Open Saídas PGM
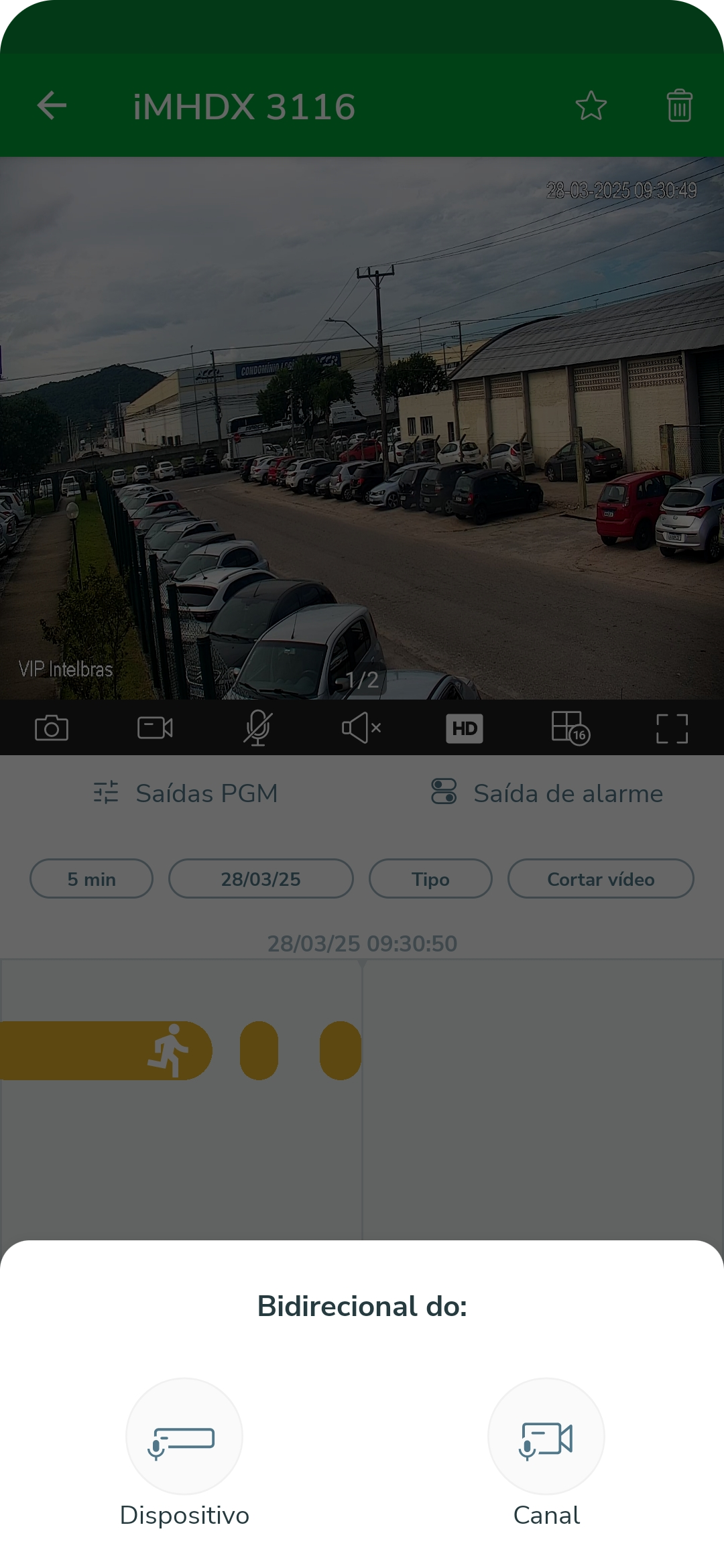Viewport: 724px width, 1568px height. (x=186, y=793)
